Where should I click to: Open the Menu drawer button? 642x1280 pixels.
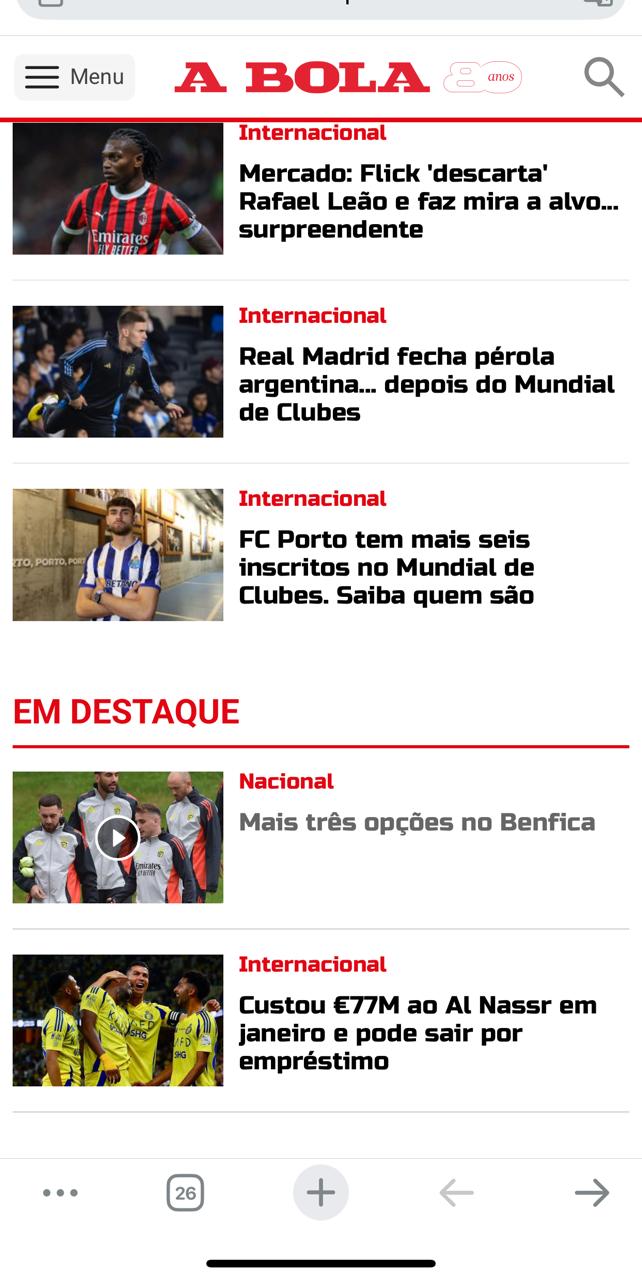[74, 77]
